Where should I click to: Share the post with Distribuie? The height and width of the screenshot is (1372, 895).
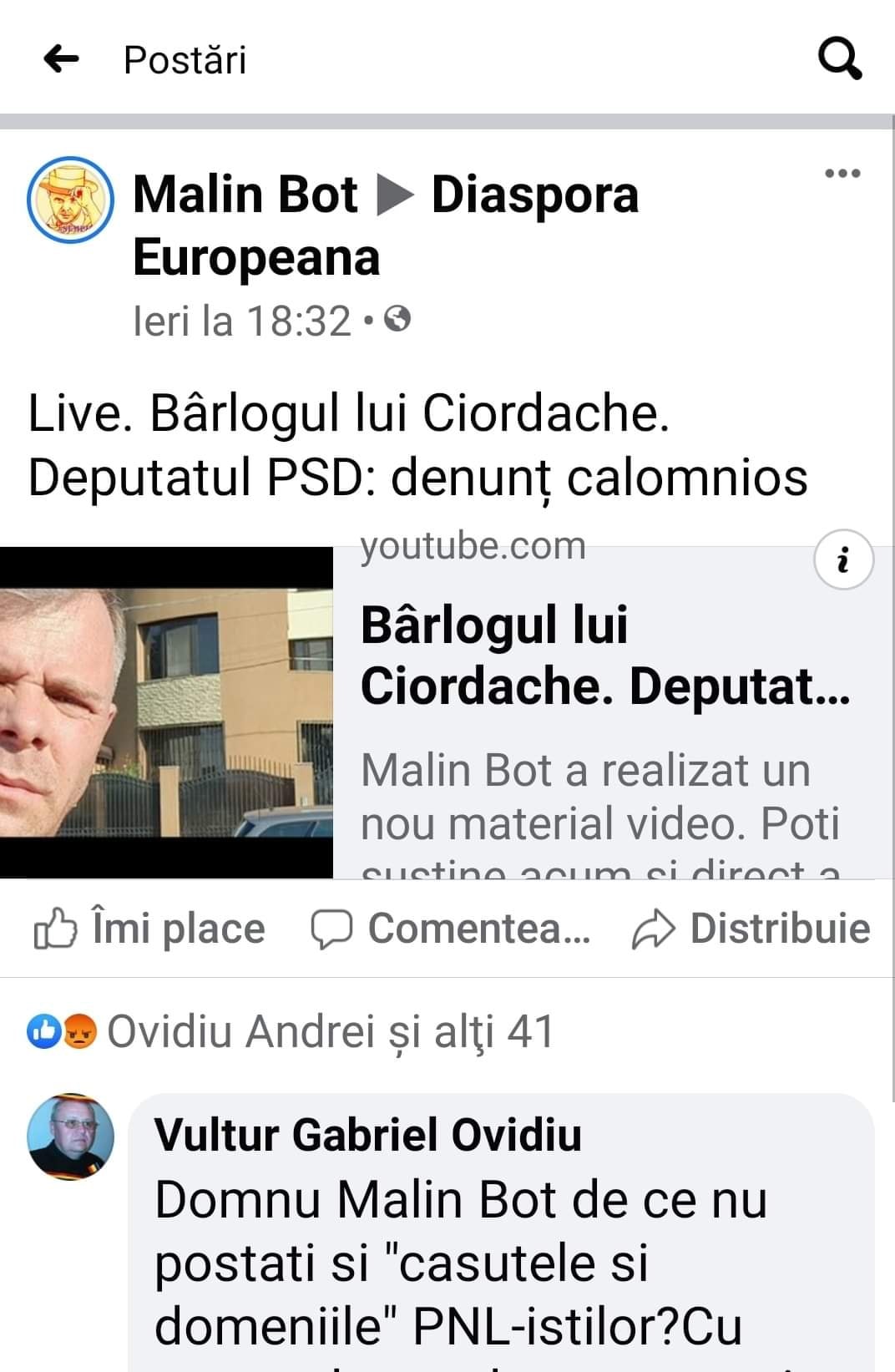[x=751, y=929]
